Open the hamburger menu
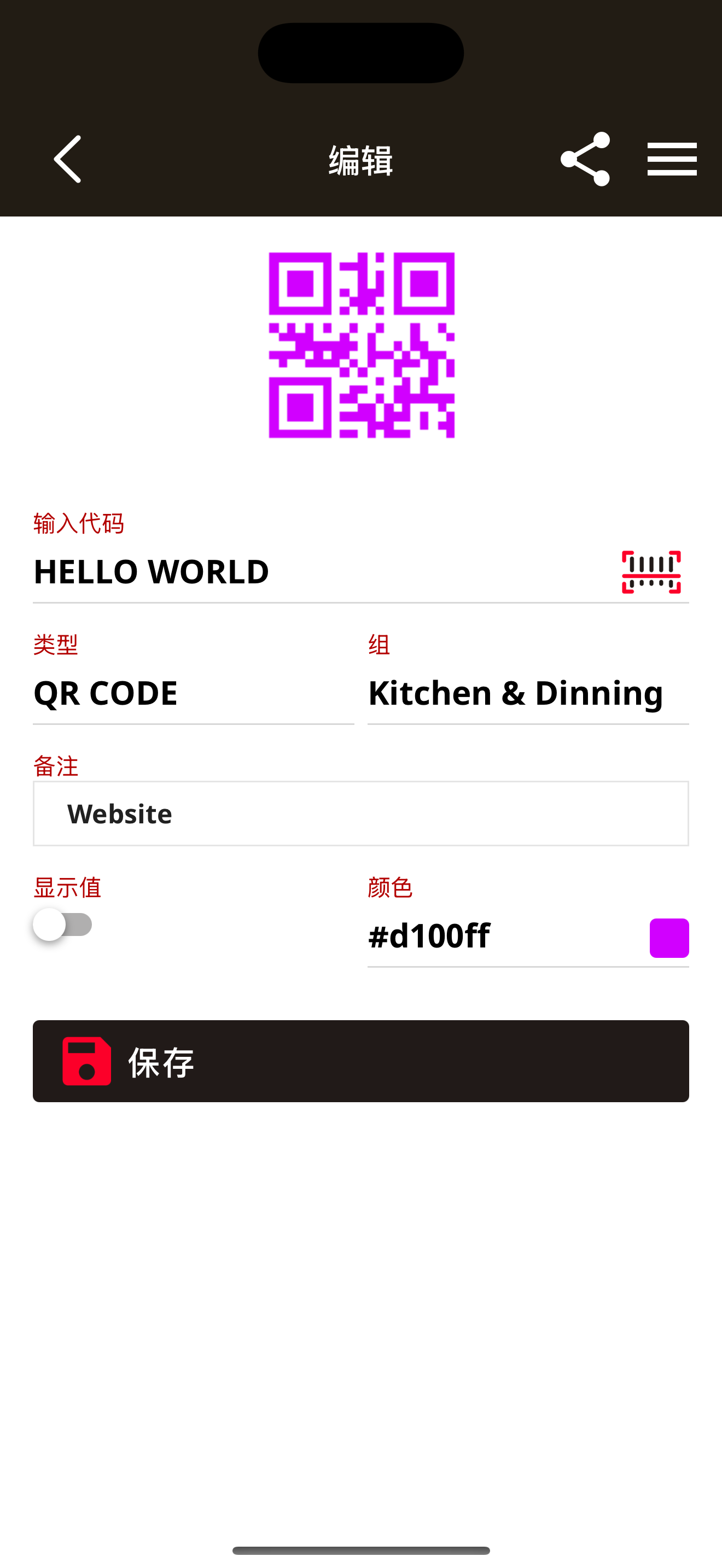Viewport: 722px width, 1568px height. (x=672, y=160)
